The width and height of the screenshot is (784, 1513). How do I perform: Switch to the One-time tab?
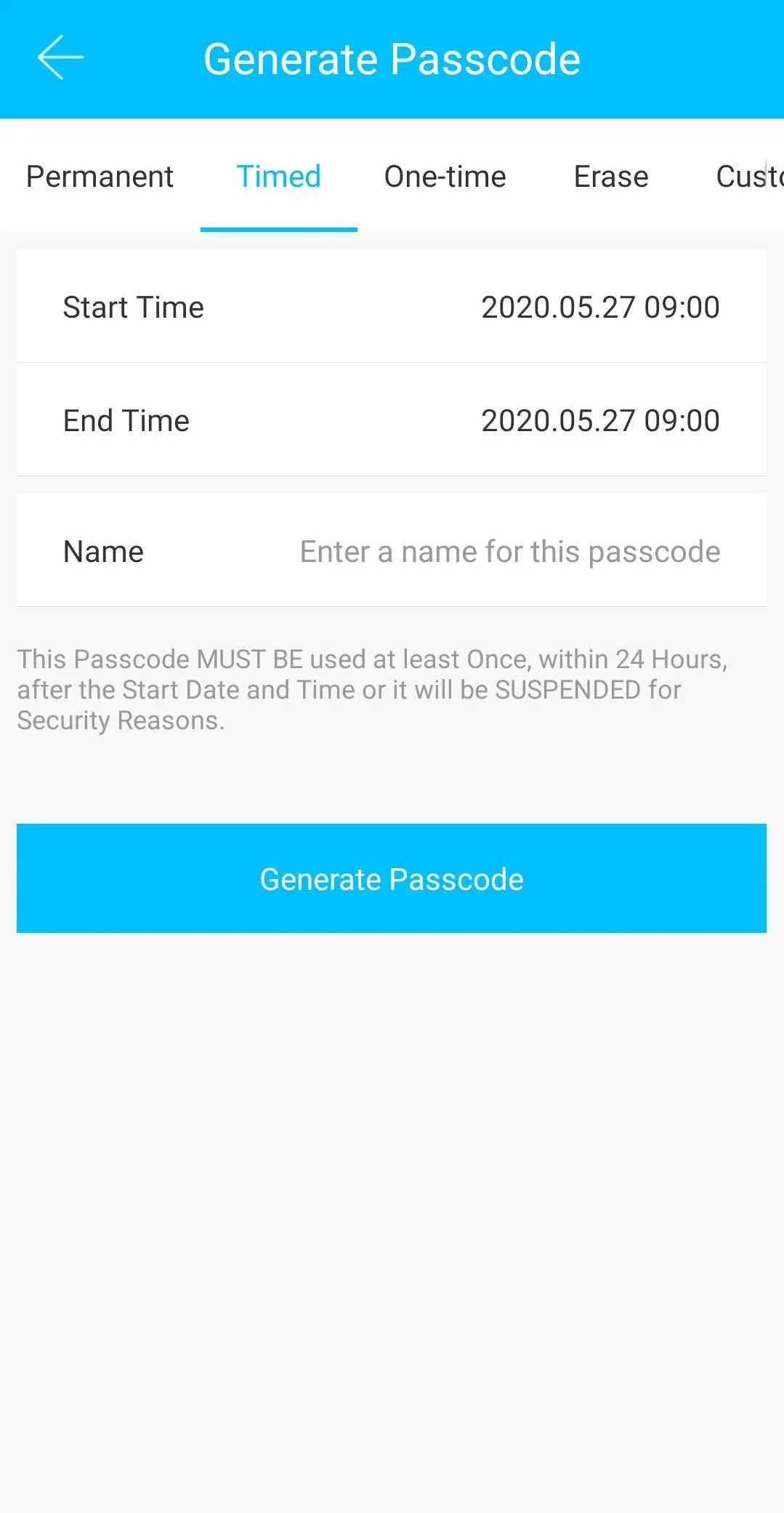click(445, 177)
